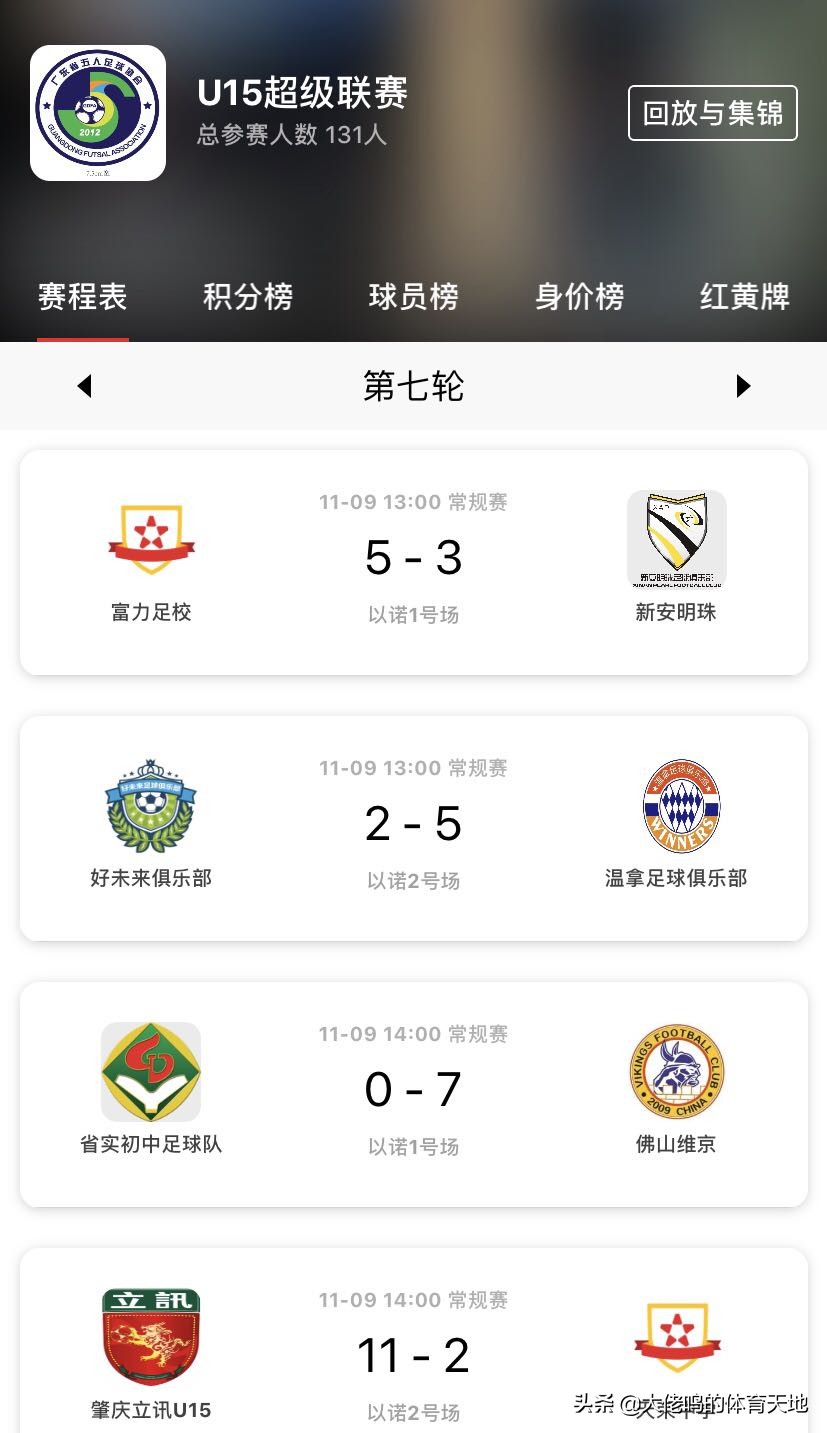View the 0 - 7 match result card
The height and width of the screenshot is (1433, 827).
click(x=413, y=1089)
